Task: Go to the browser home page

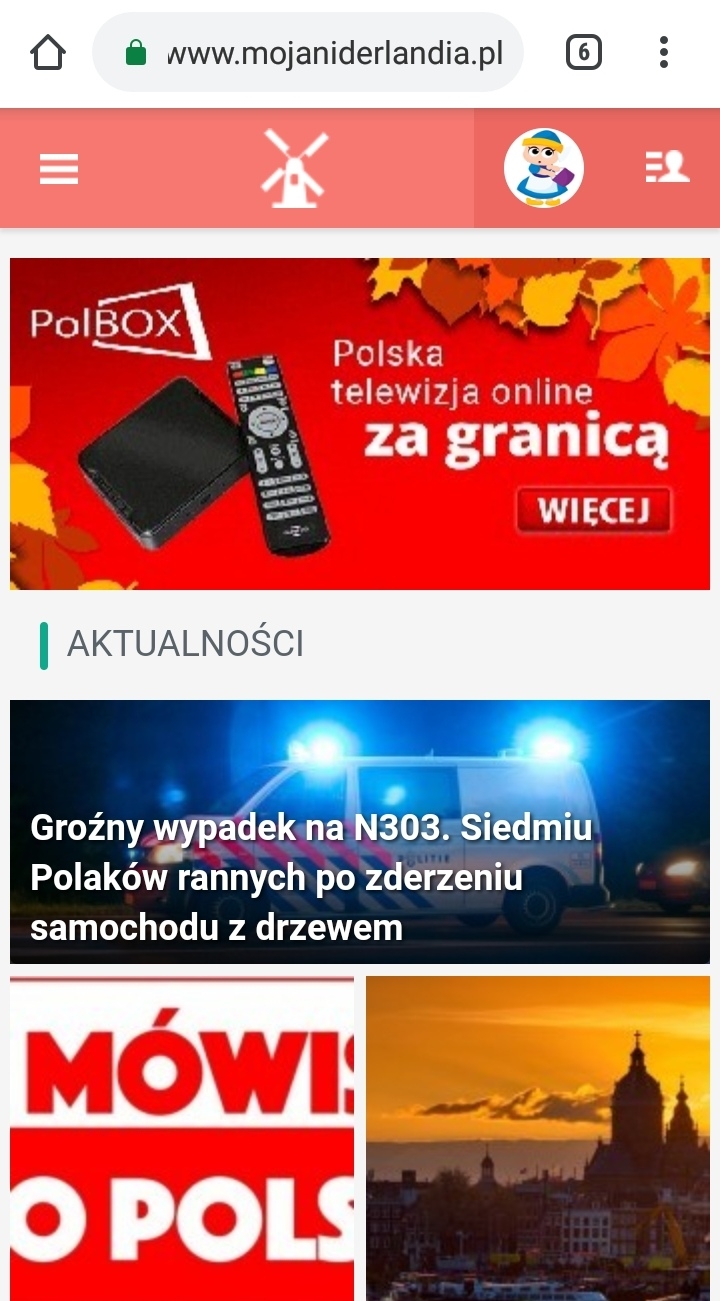Action: tap(47, 53)
